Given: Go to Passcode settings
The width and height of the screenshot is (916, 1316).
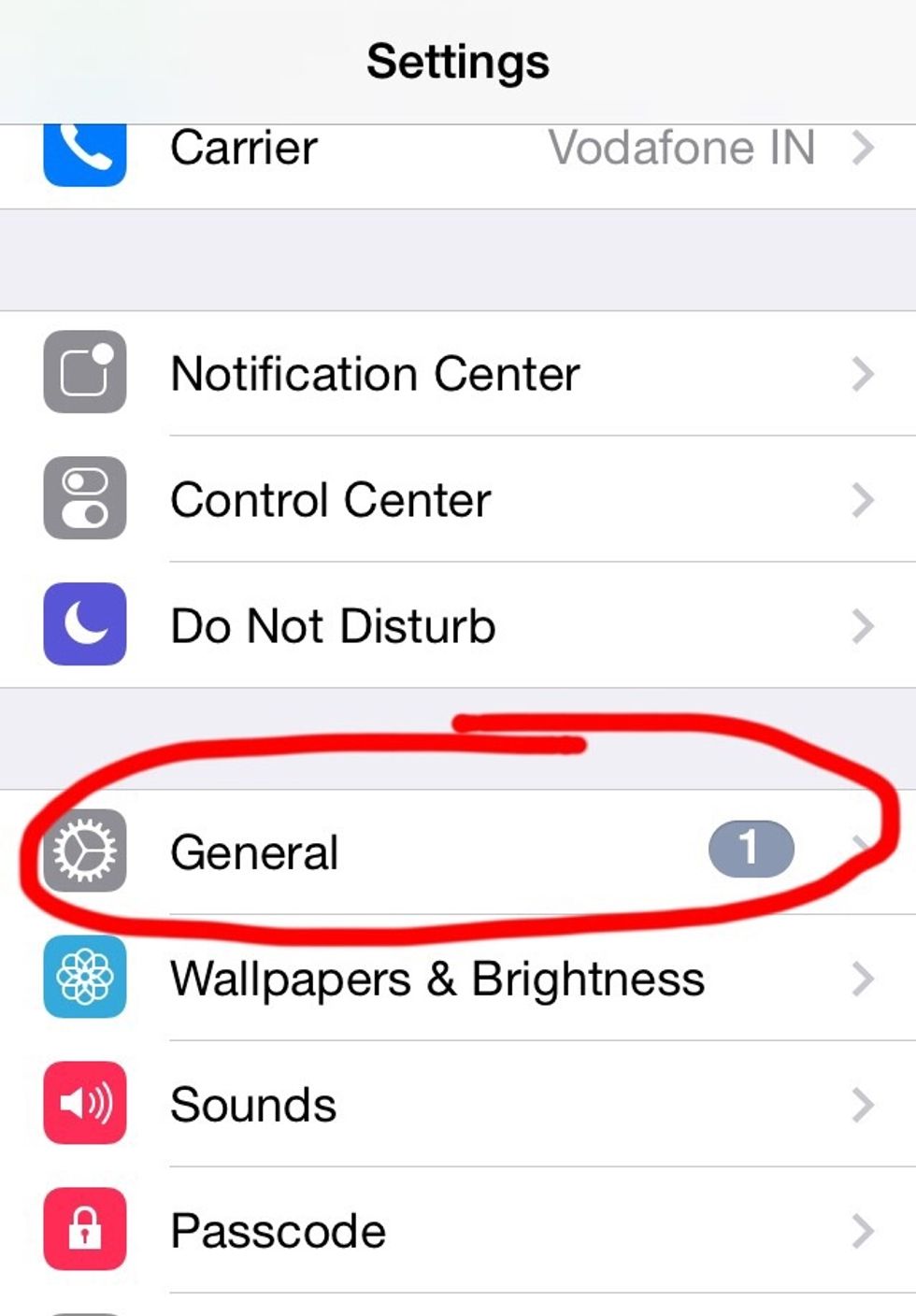Looking at the screenshot, I should tap(458, 1231).
